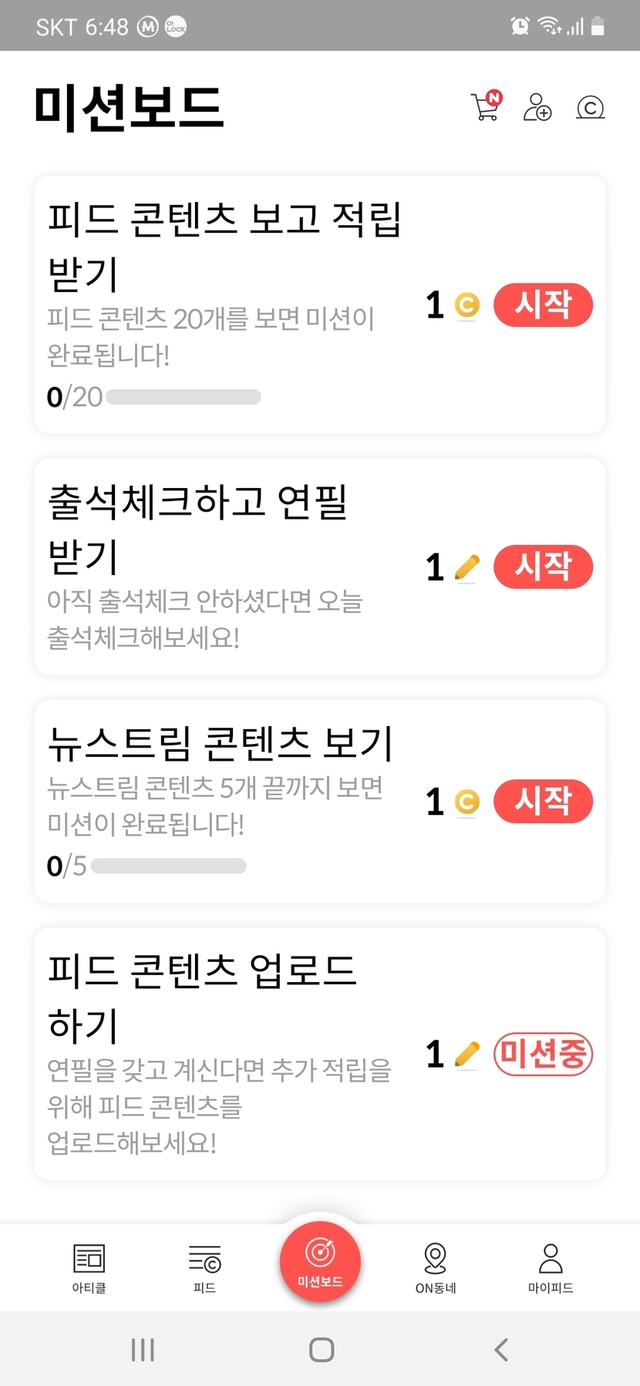Image resolution: width=640 pixels, height=1386 pixels.
Task: Open the shopping cart icon
Action: [485, 106]
